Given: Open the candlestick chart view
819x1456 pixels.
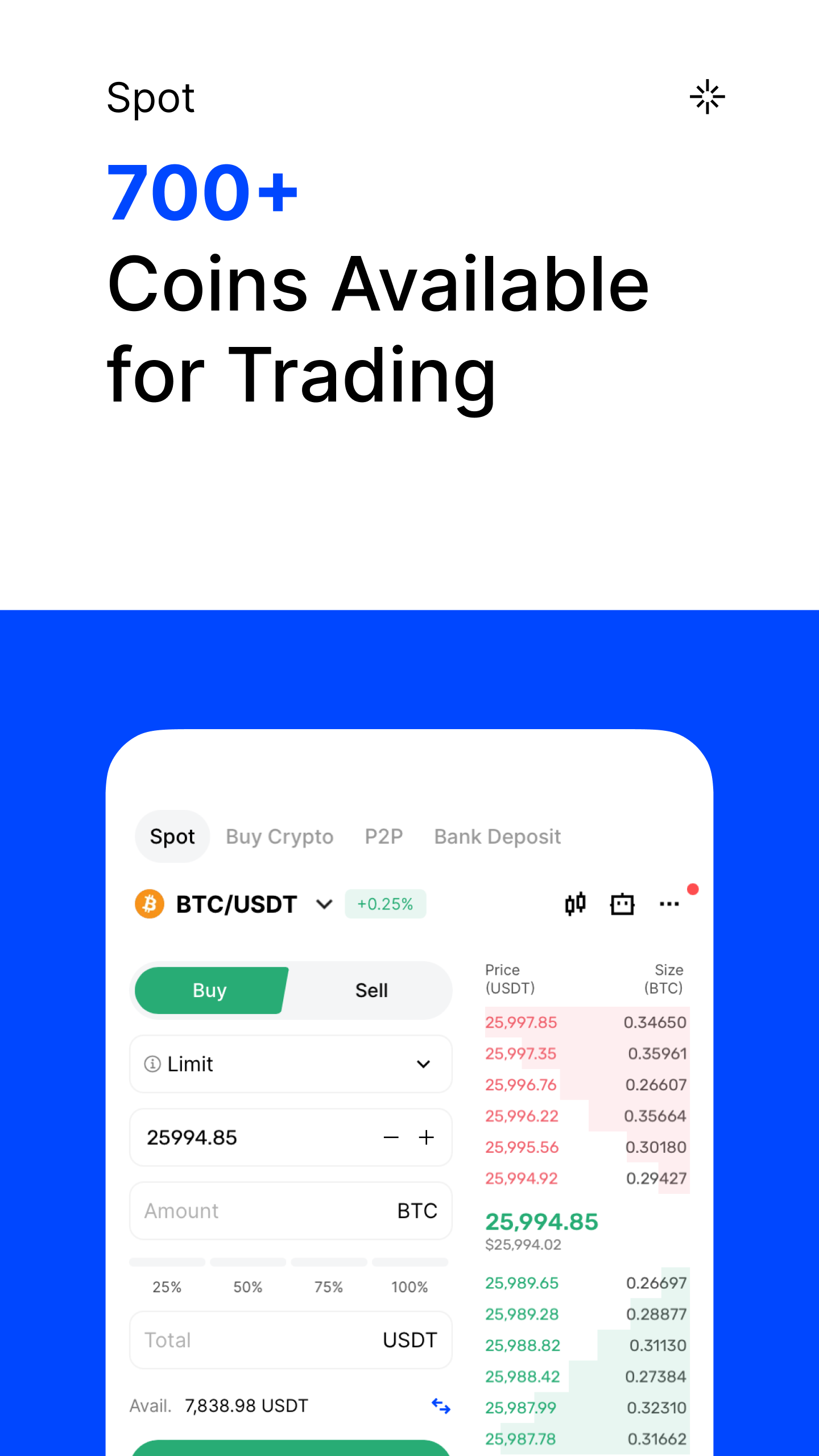Looking at the screenshot, I should coord(574,904).
